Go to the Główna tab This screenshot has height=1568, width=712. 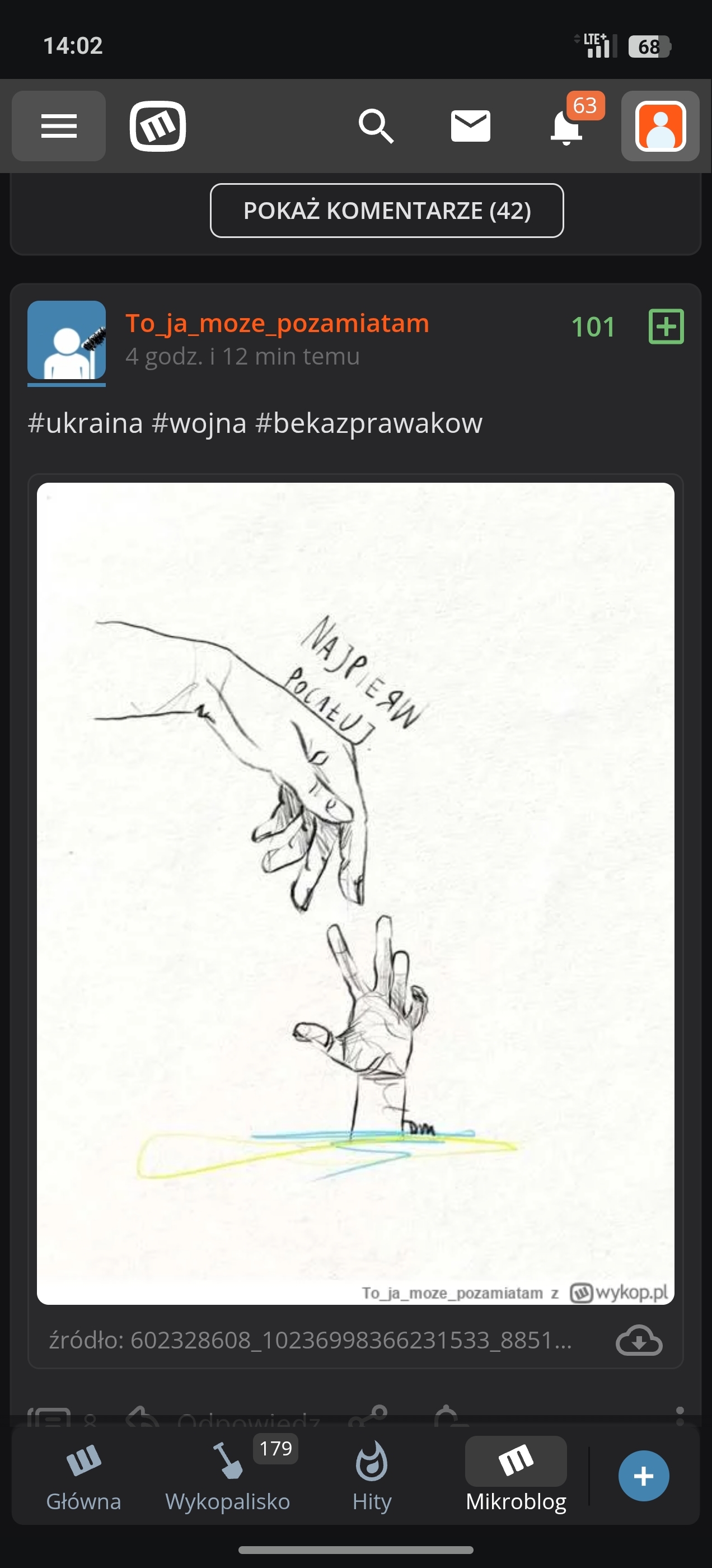pos(84,1475)
